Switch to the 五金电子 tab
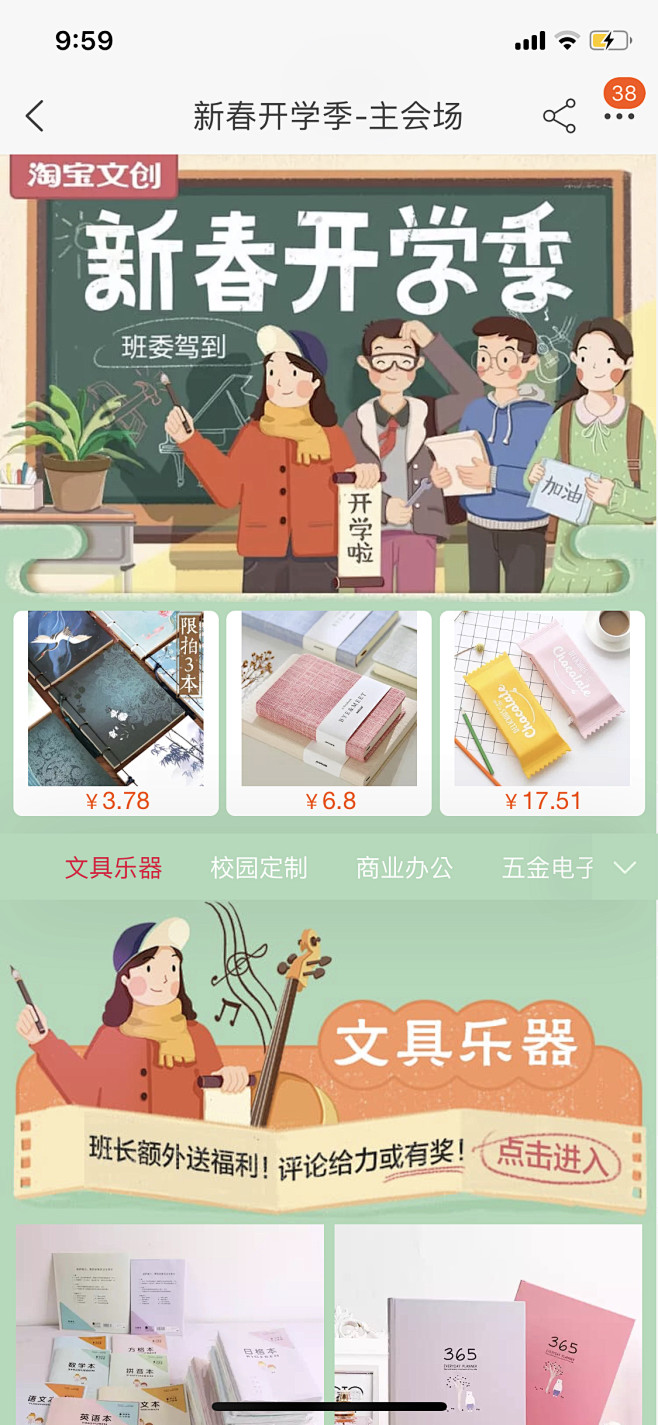Screen dimensions: 658x1425 [548, 868]
